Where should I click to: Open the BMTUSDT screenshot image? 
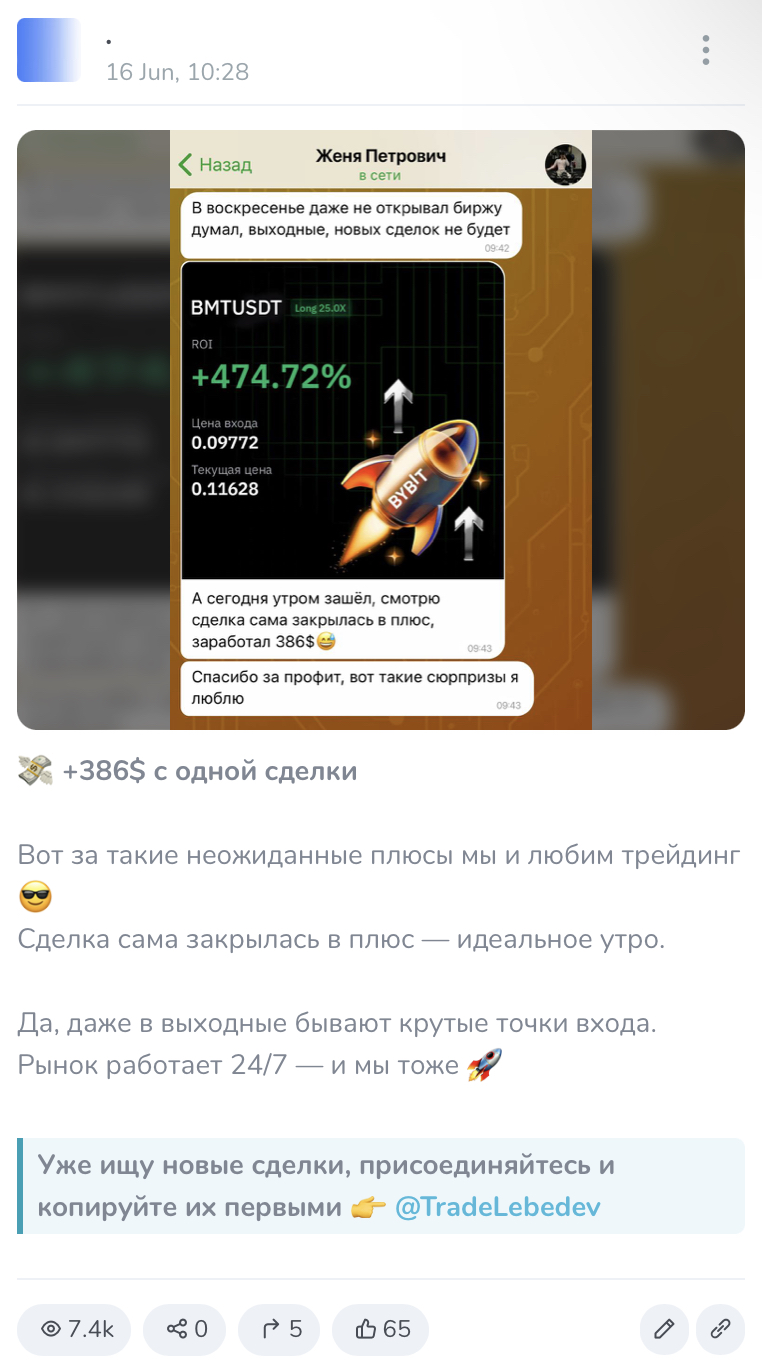coord(380,430)
